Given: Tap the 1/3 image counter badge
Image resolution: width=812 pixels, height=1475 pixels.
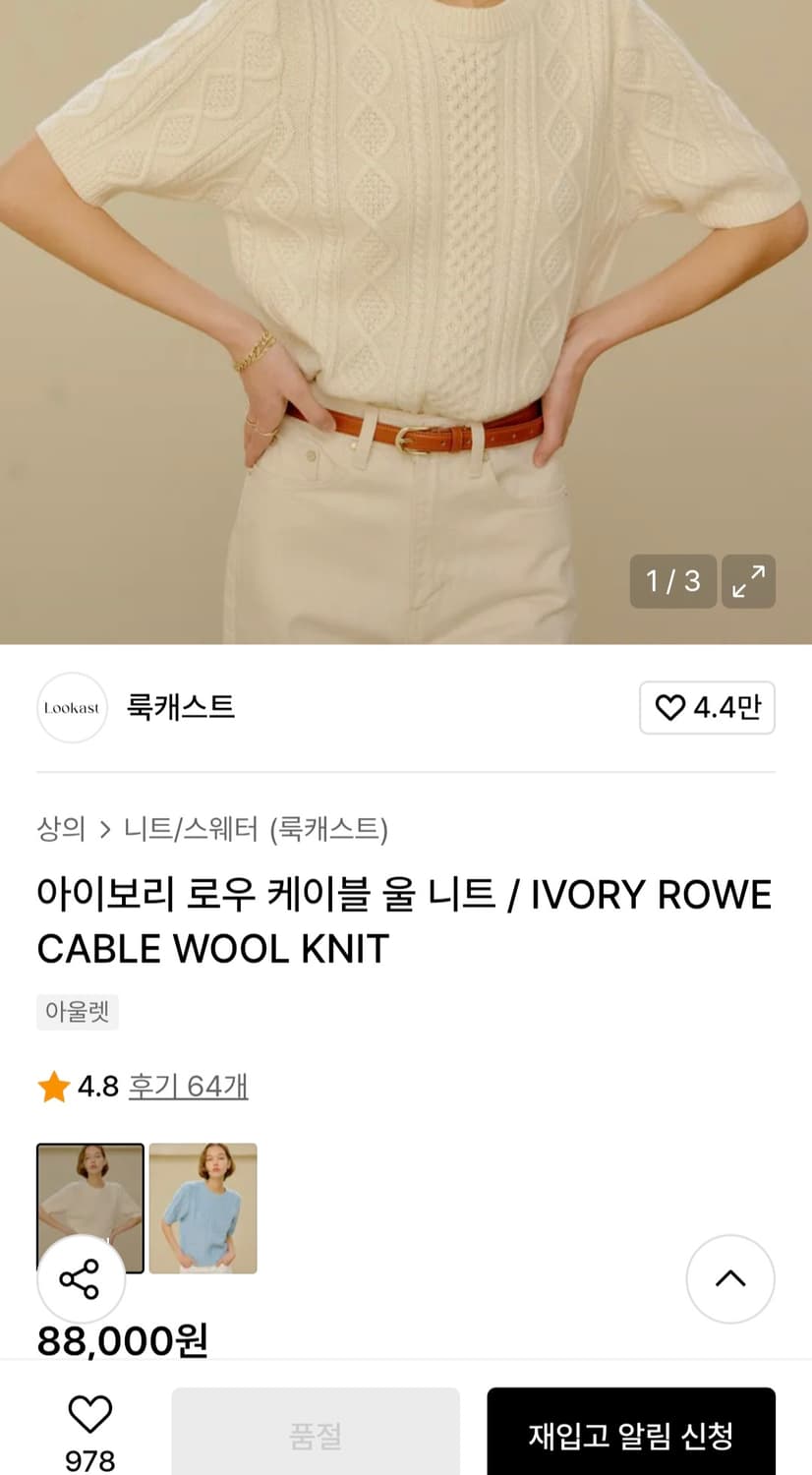Looking at the screenshot, I should pos(672,582).
